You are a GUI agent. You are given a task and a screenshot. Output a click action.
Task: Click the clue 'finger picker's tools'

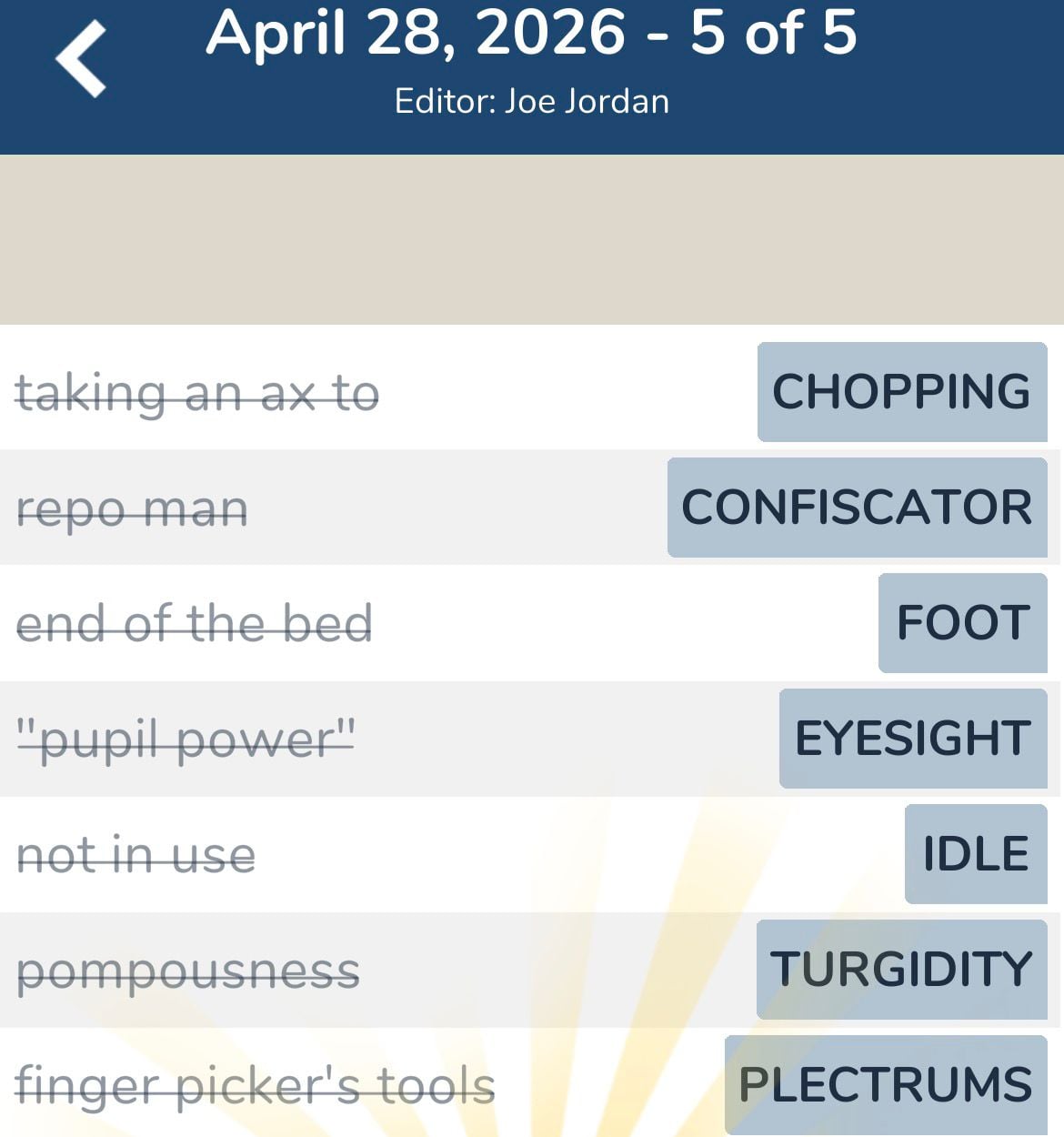(x=256, y=1084)
